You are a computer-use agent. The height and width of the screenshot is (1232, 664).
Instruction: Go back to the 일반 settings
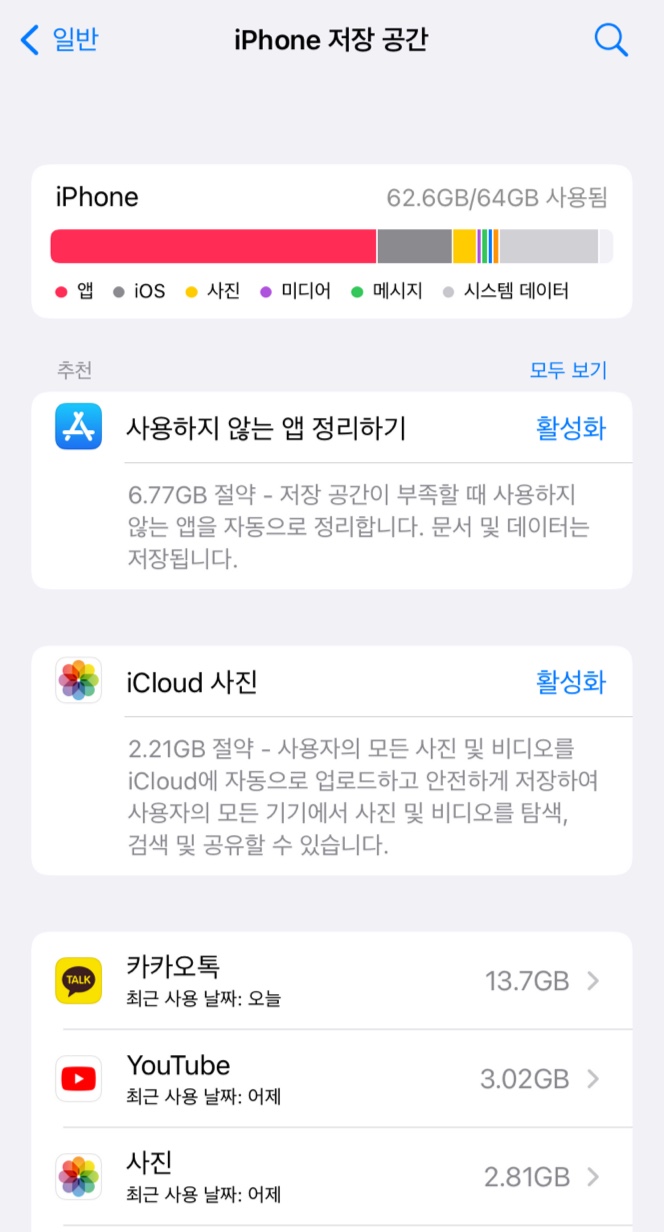tap(60, 40)
